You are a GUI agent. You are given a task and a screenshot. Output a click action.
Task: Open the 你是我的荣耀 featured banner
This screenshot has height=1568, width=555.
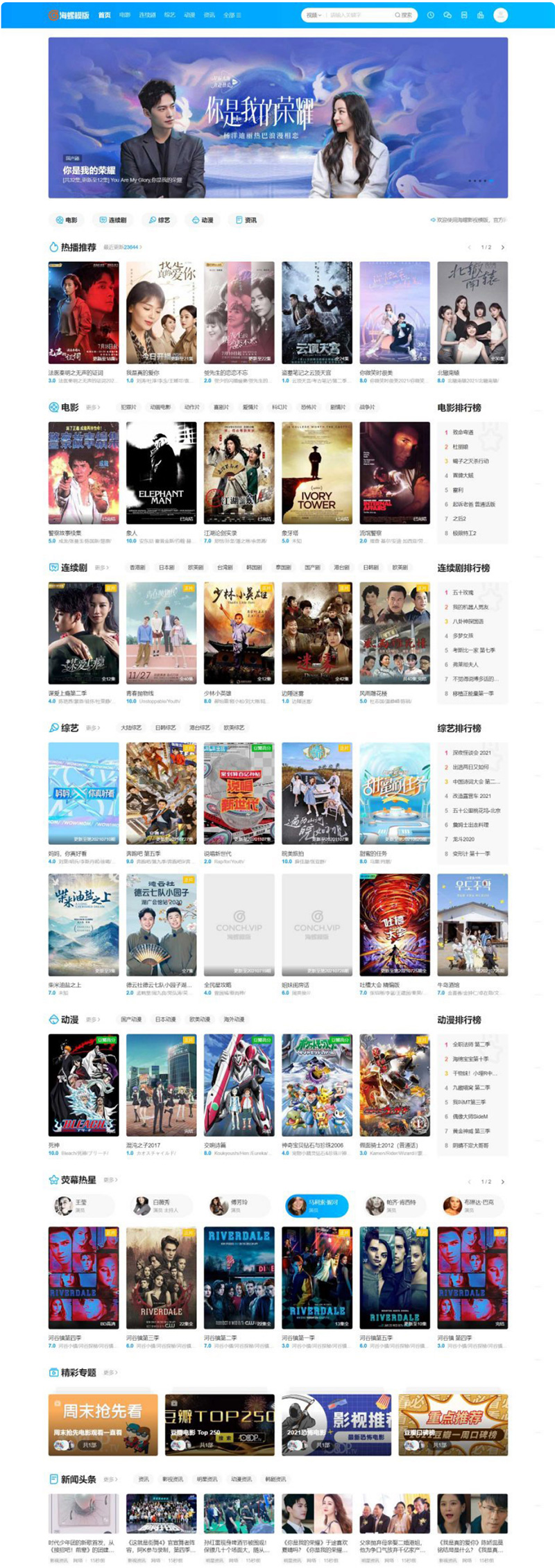277,118
